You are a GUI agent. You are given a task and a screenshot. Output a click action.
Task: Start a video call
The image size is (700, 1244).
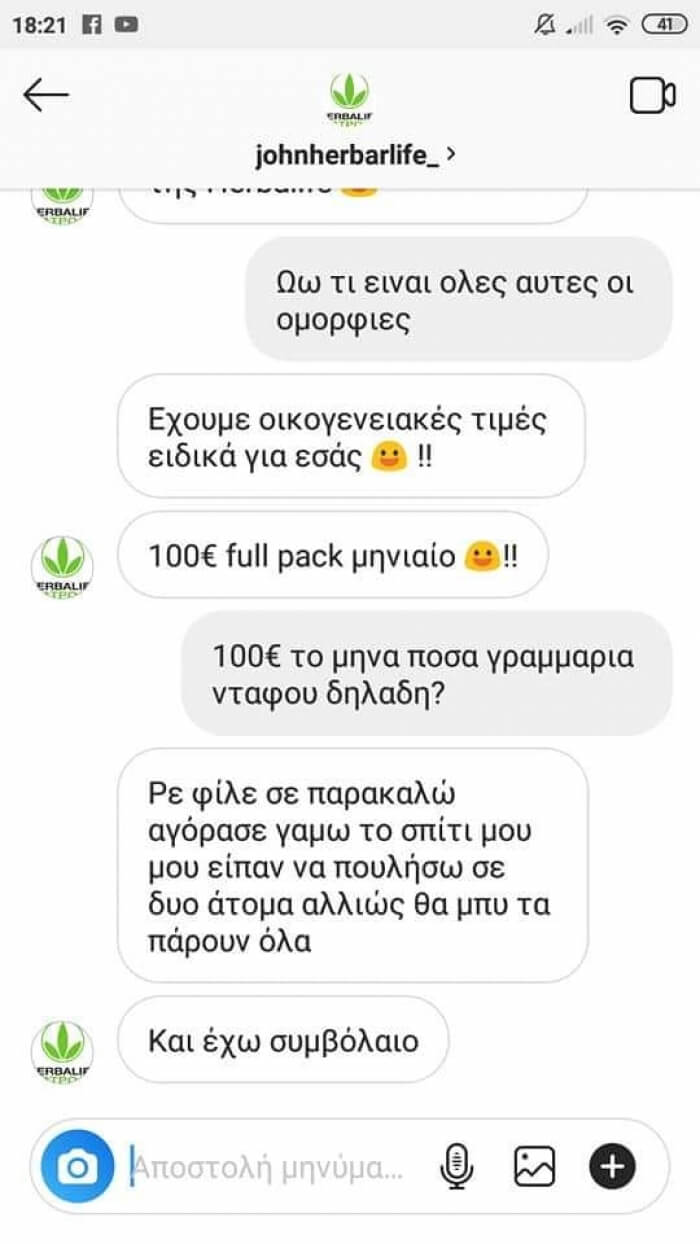point(652,95)
